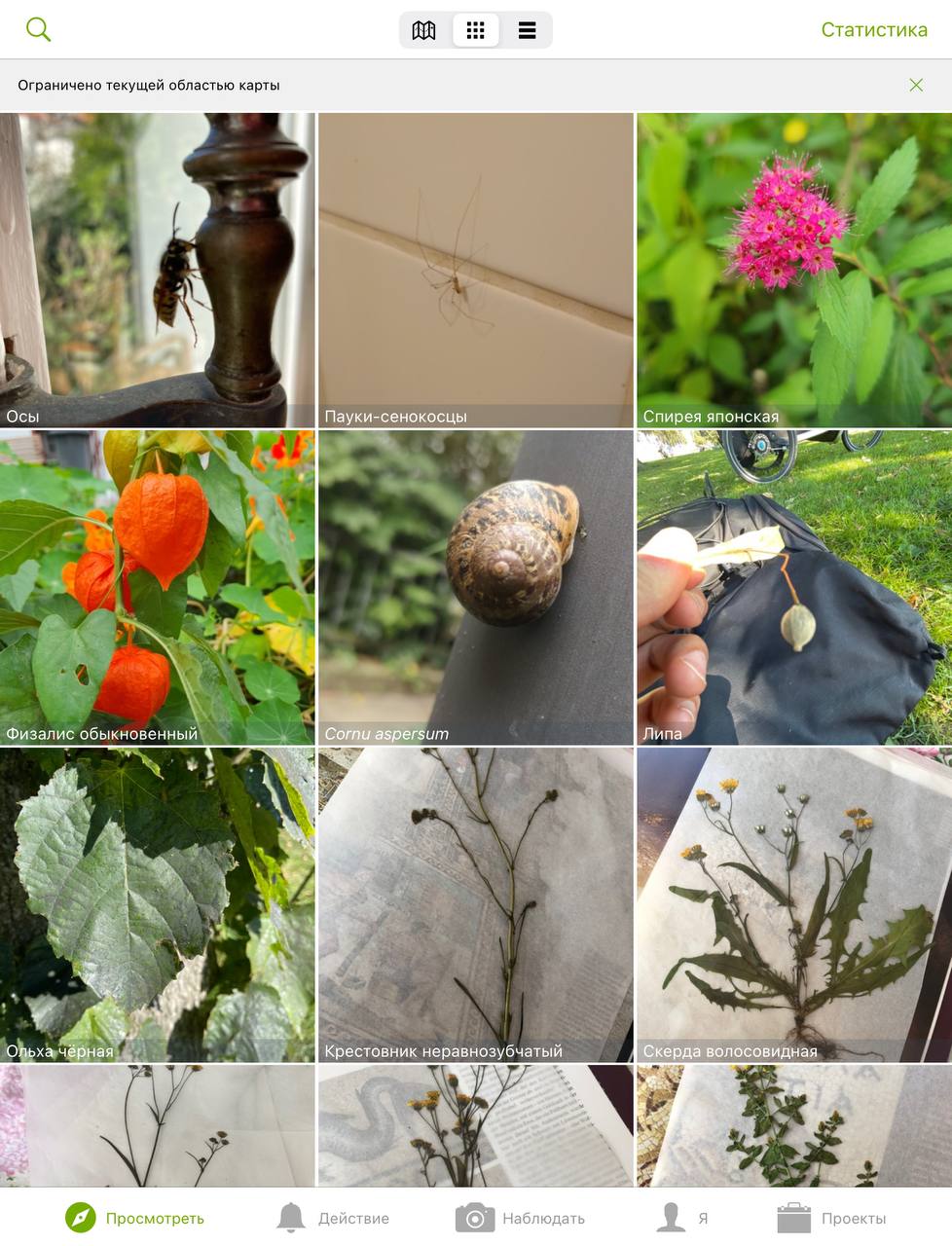
Task: Open the Ольха чёрная observation
Action: tap(157, 904)
